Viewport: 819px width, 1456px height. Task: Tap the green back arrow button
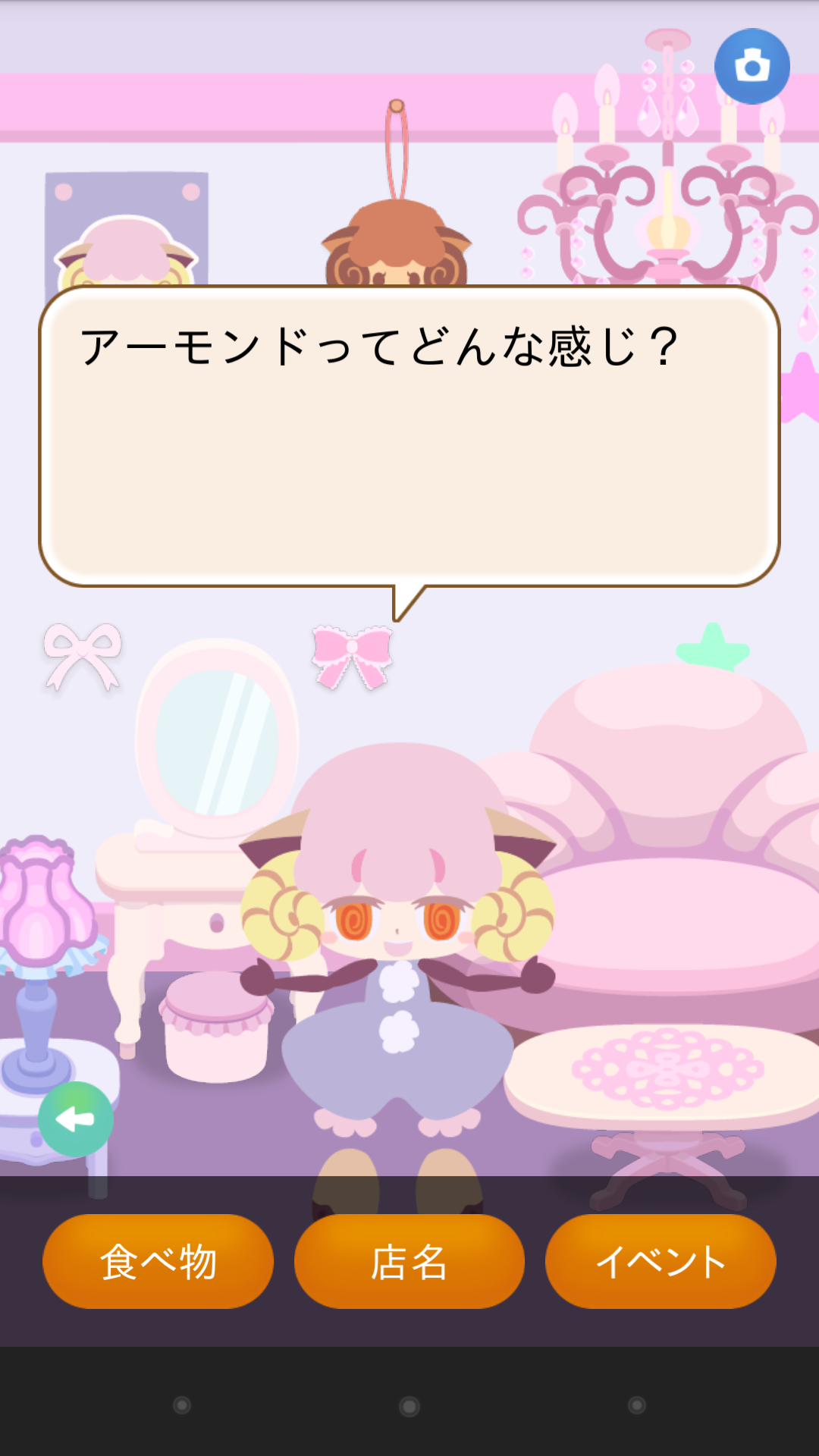click(x=76, y=1119)
